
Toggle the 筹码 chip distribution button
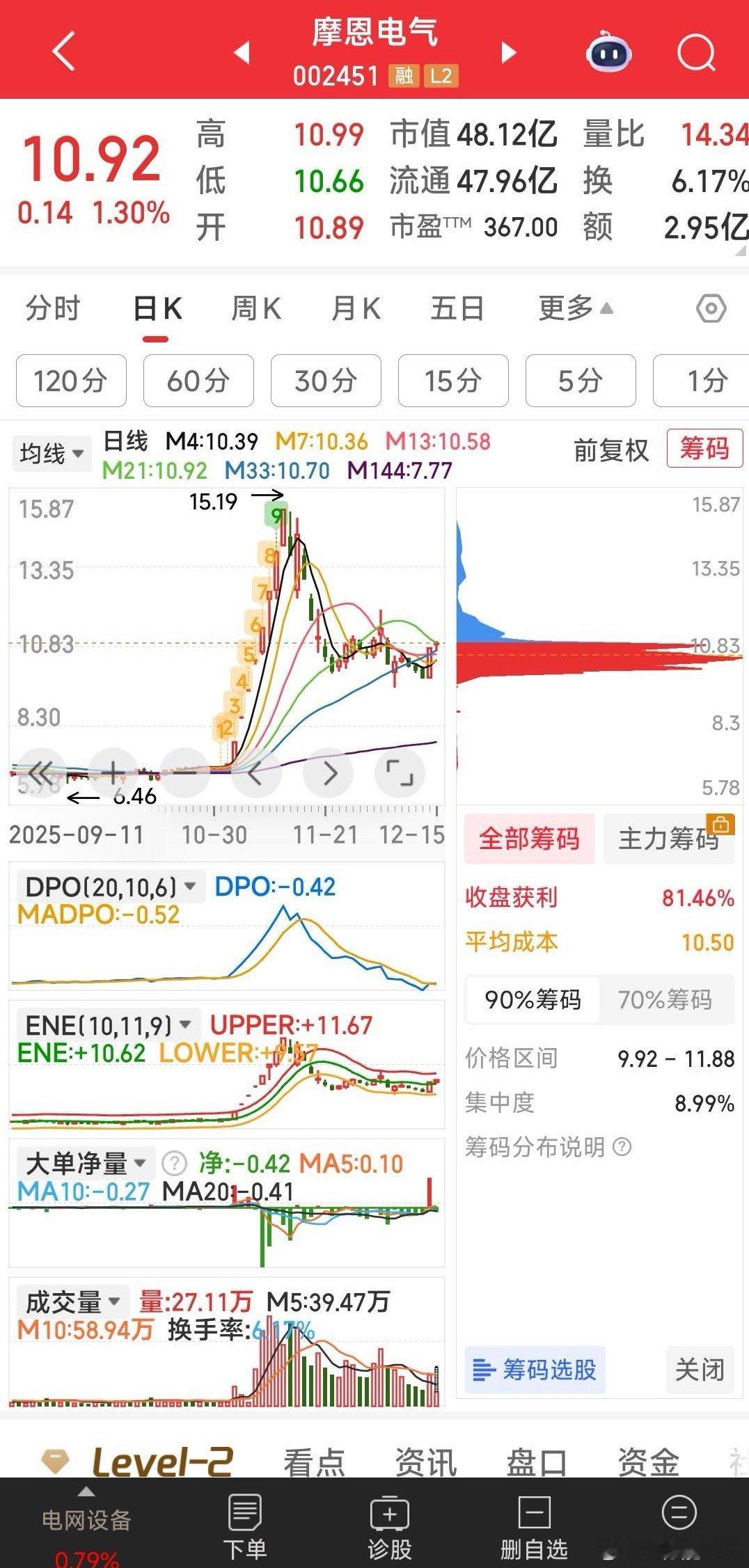pos(704,449)
